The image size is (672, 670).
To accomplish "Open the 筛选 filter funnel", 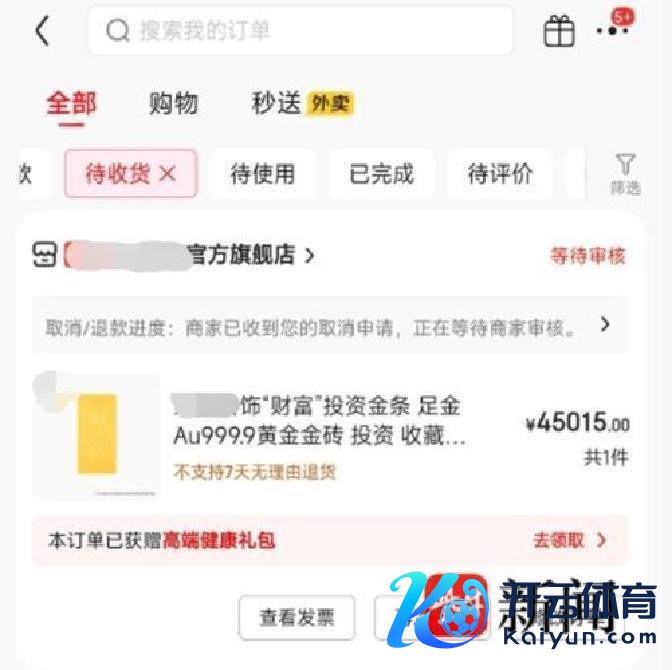I will click(625, 173).
